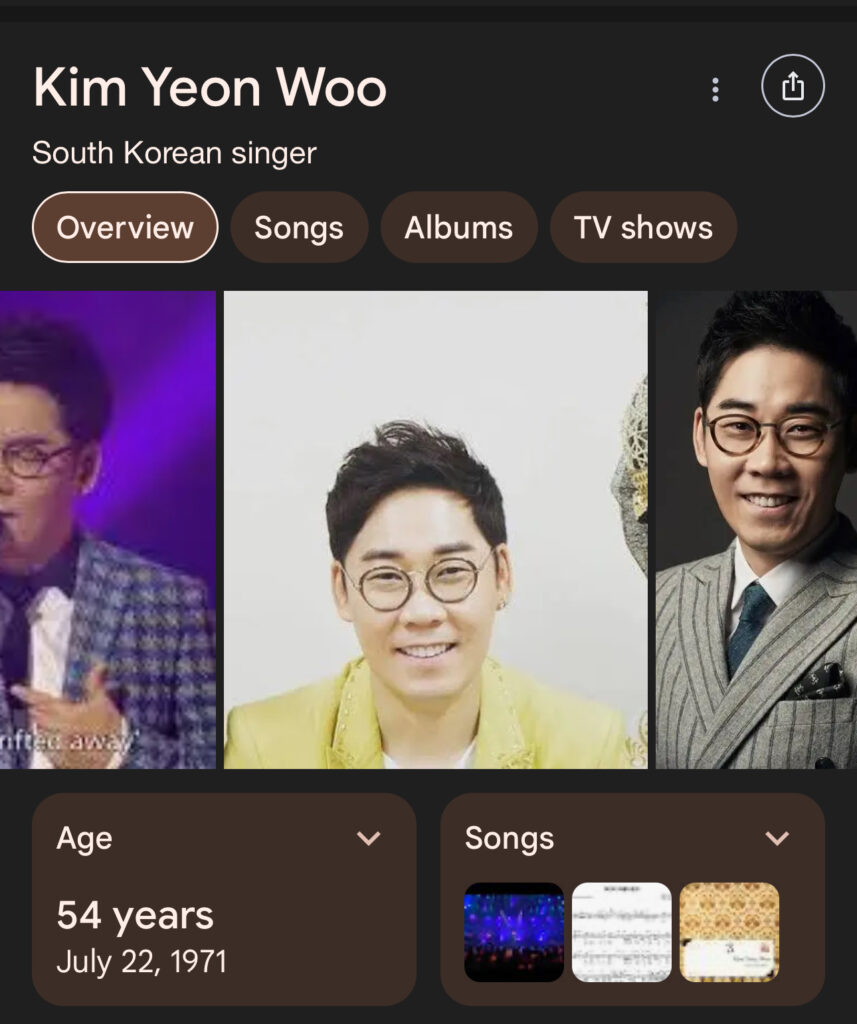Viewport: 857px width, 1024px height.
Task: Switch to the TV shows chip
Action: point(643,227)
